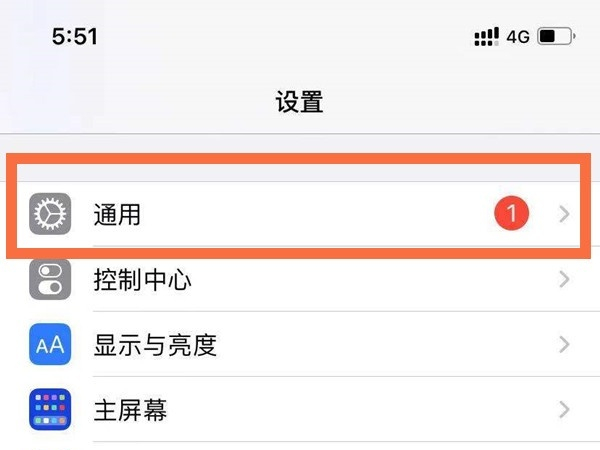
Task: Open the 通用 general settings row
Action: click(x=300, y=214)
